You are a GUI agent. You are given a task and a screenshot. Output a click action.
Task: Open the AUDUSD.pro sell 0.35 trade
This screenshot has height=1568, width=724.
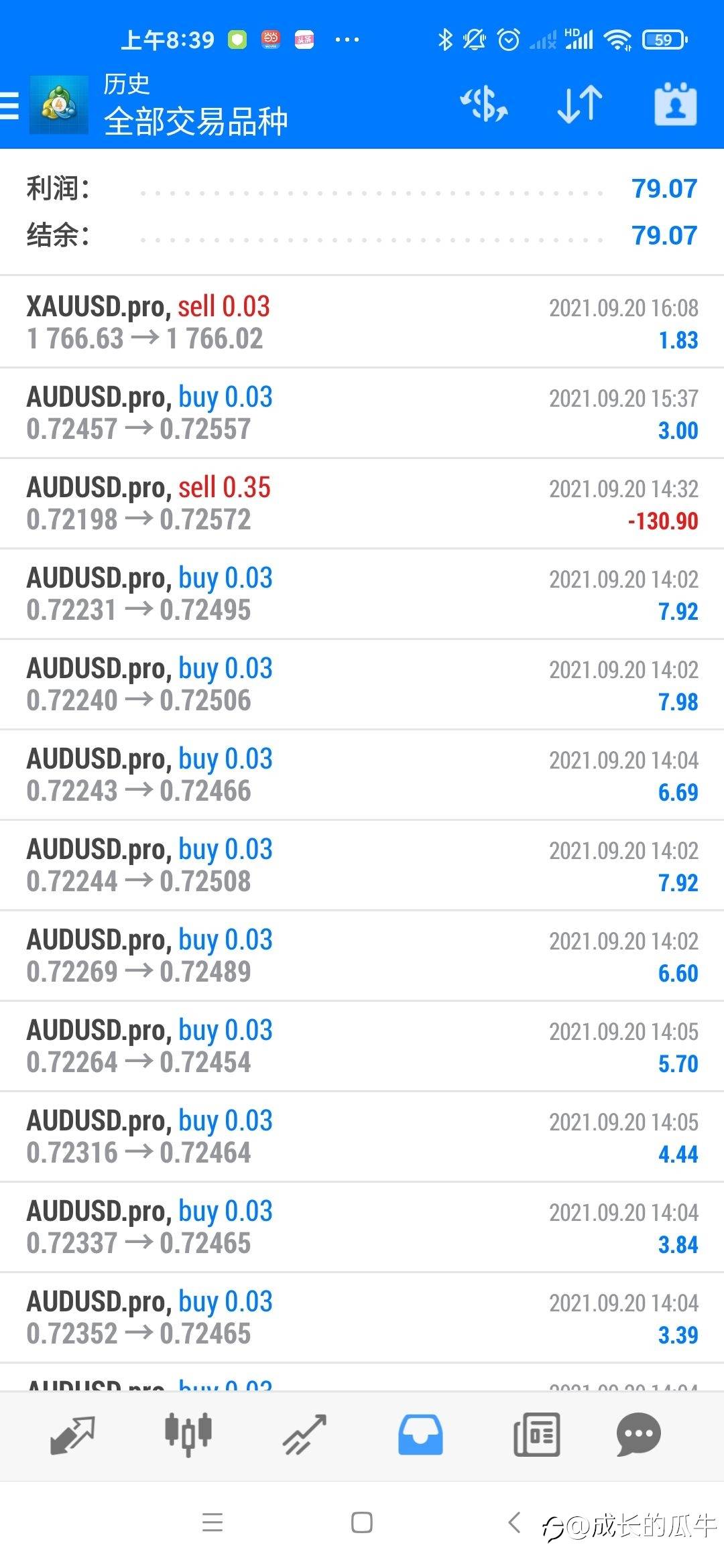[362, 503]
